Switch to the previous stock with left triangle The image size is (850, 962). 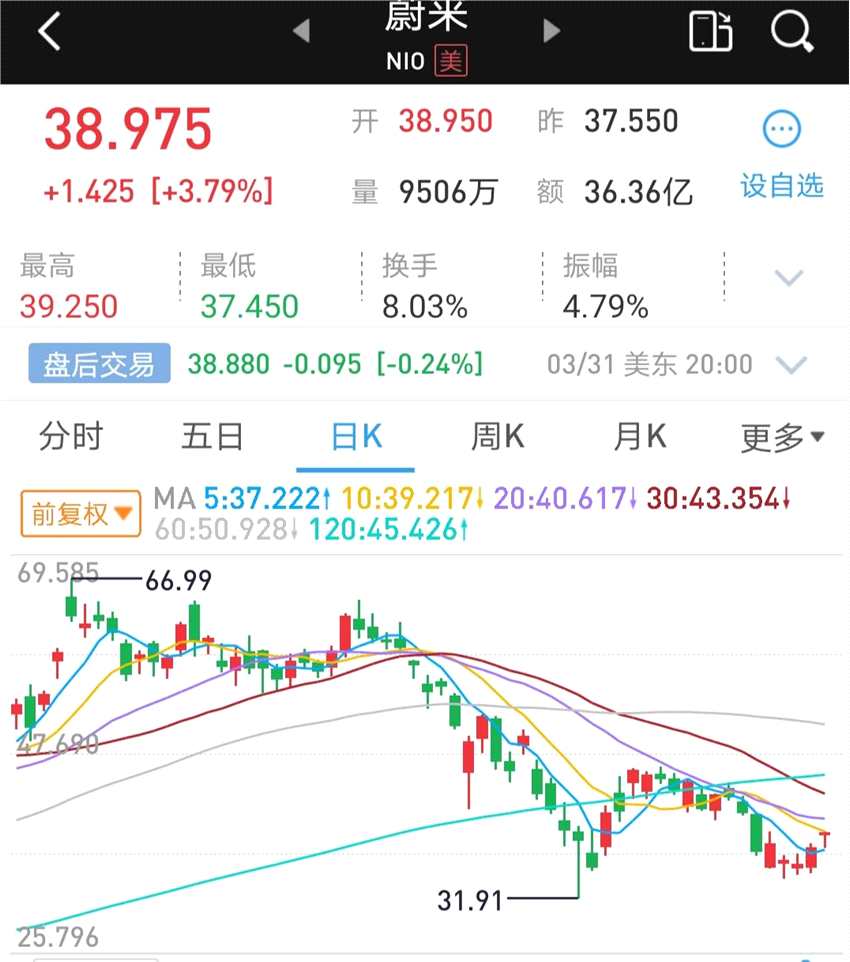301,32
